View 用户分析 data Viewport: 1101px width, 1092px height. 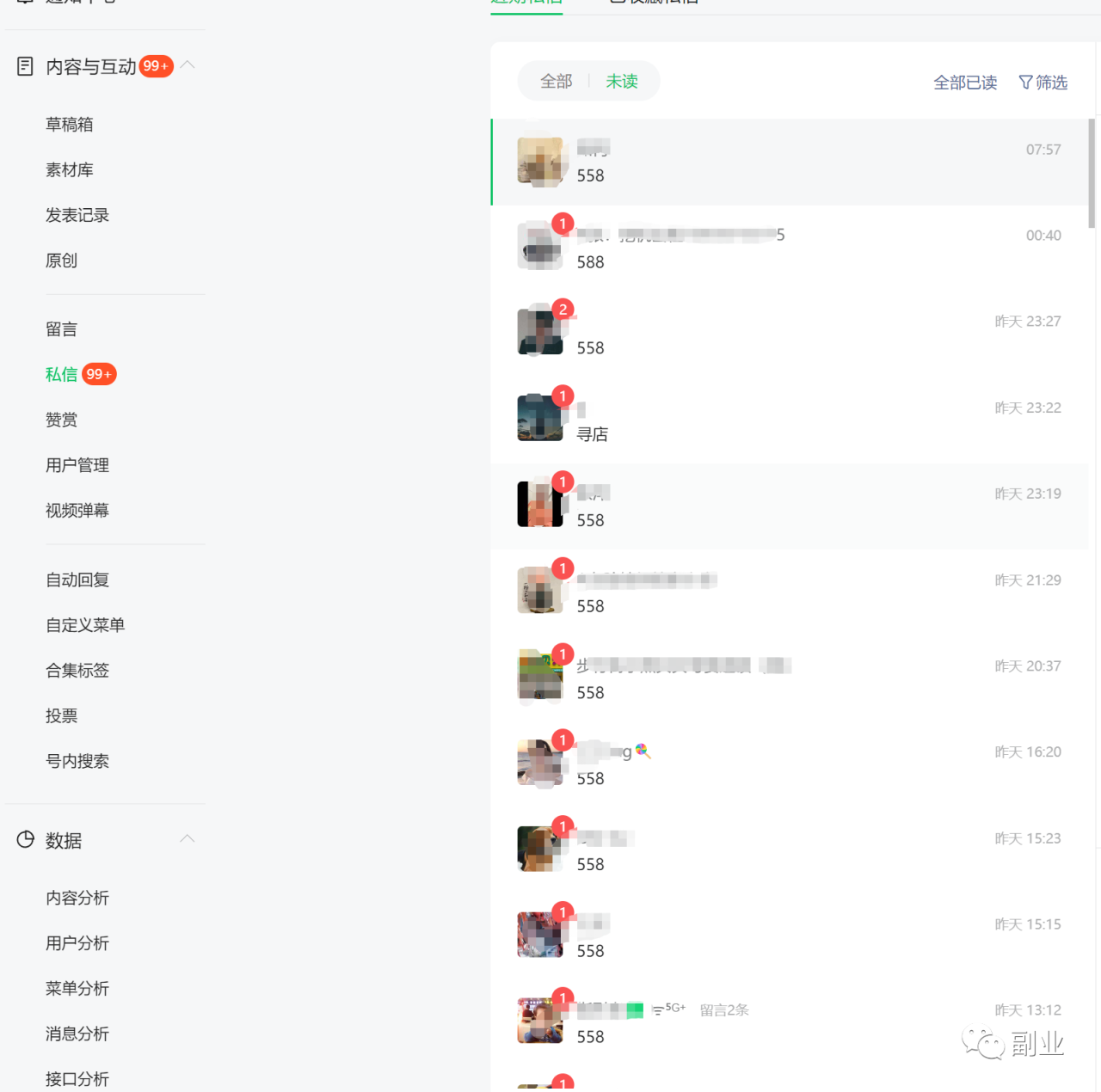tap(77, 943)
